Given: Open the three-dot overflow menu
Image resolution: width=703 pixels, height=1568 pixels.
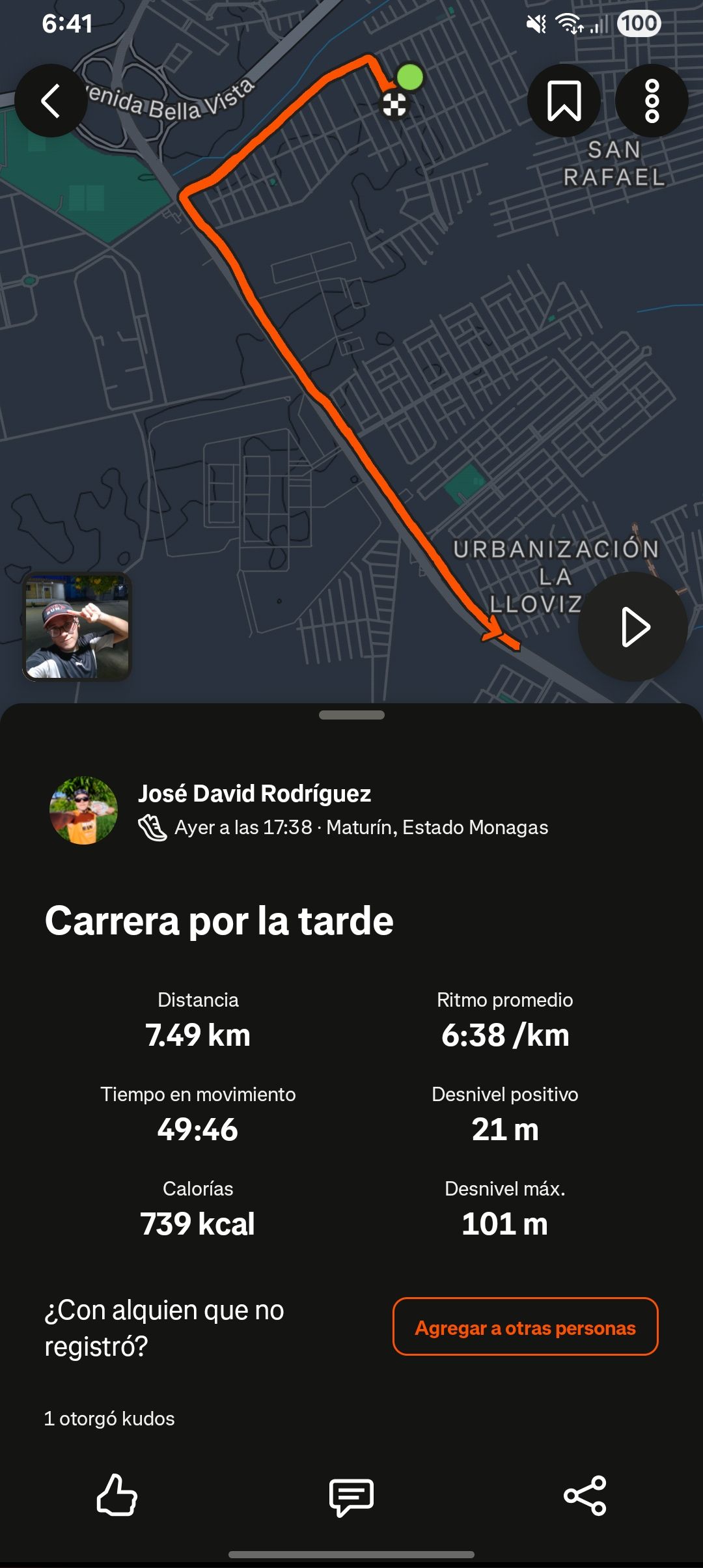Looking at the screenshot, I should point(652,101).
